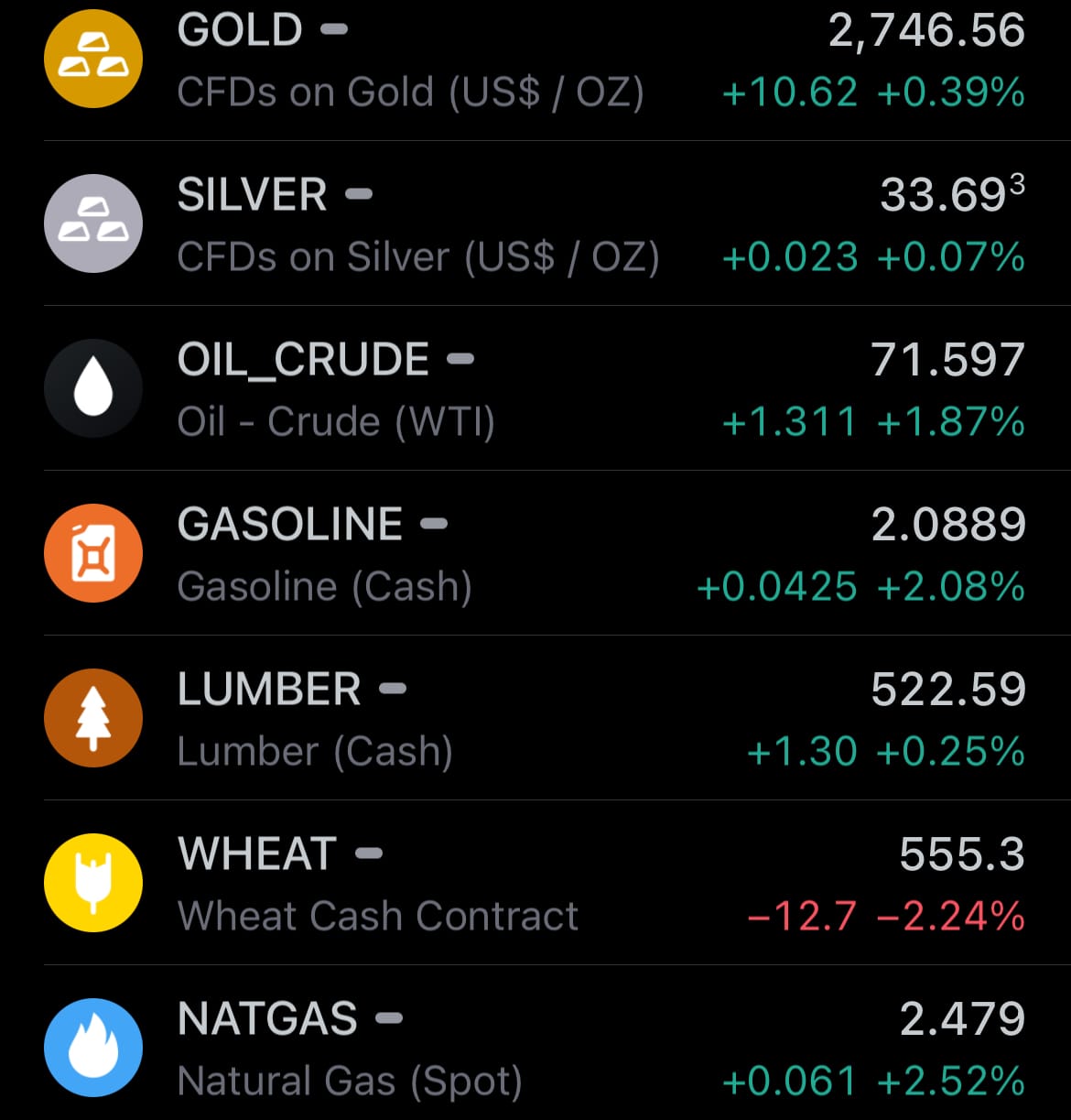Tap the WHEAT Cash Contract row
This screenshot has width=1071, height=1120.
tap(535, 884)
